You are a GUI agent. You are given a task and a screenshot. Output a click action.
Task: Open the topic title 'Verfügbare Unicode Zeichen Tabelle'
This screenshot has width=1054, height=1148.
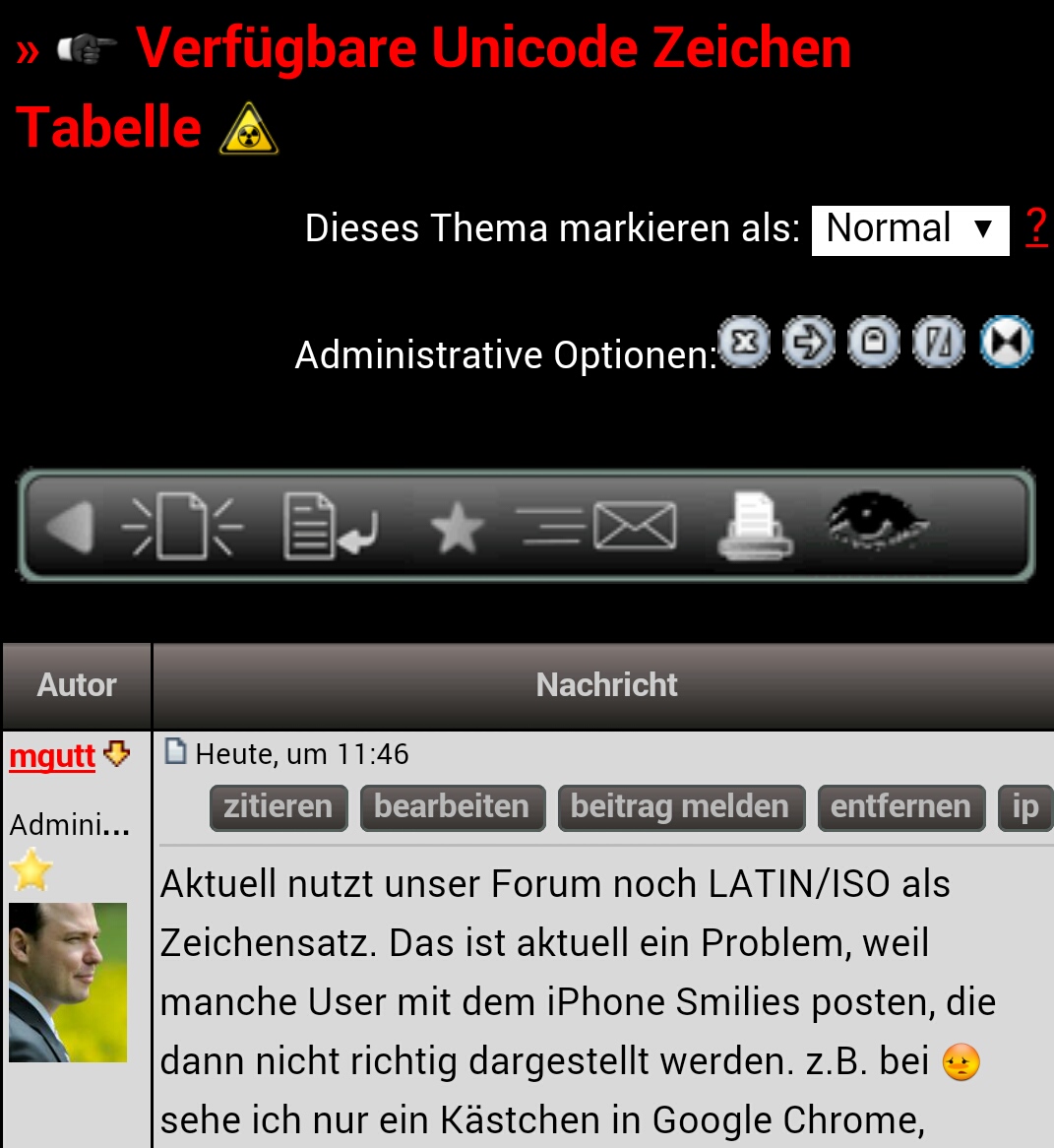point(492,49)
